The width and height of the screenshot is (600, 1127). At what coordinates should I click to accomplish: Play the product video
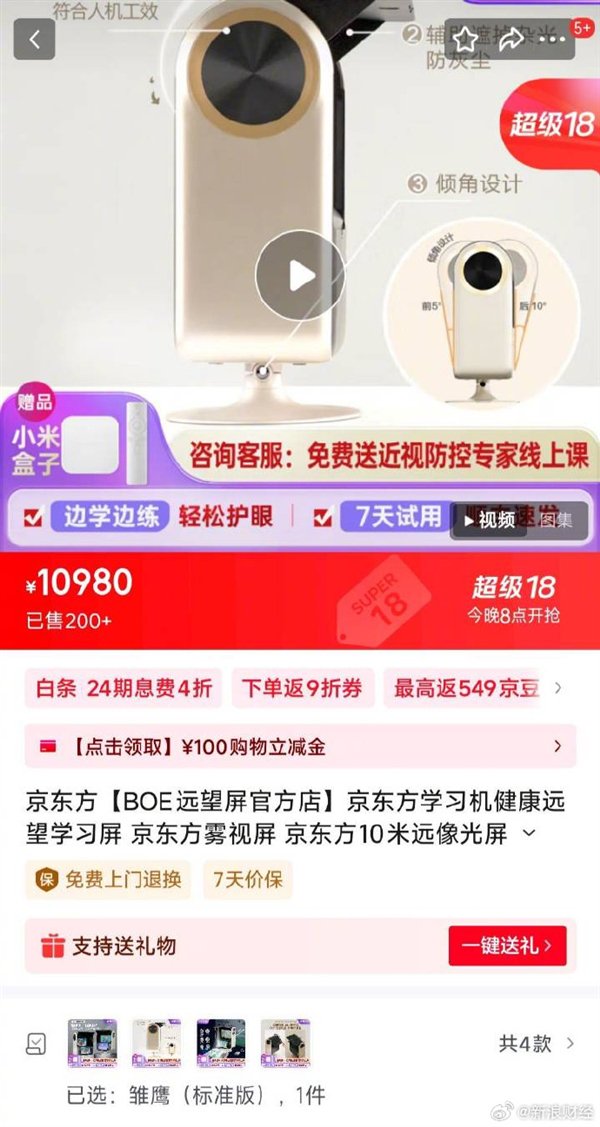pyautogui.click(x=299, y=275)
